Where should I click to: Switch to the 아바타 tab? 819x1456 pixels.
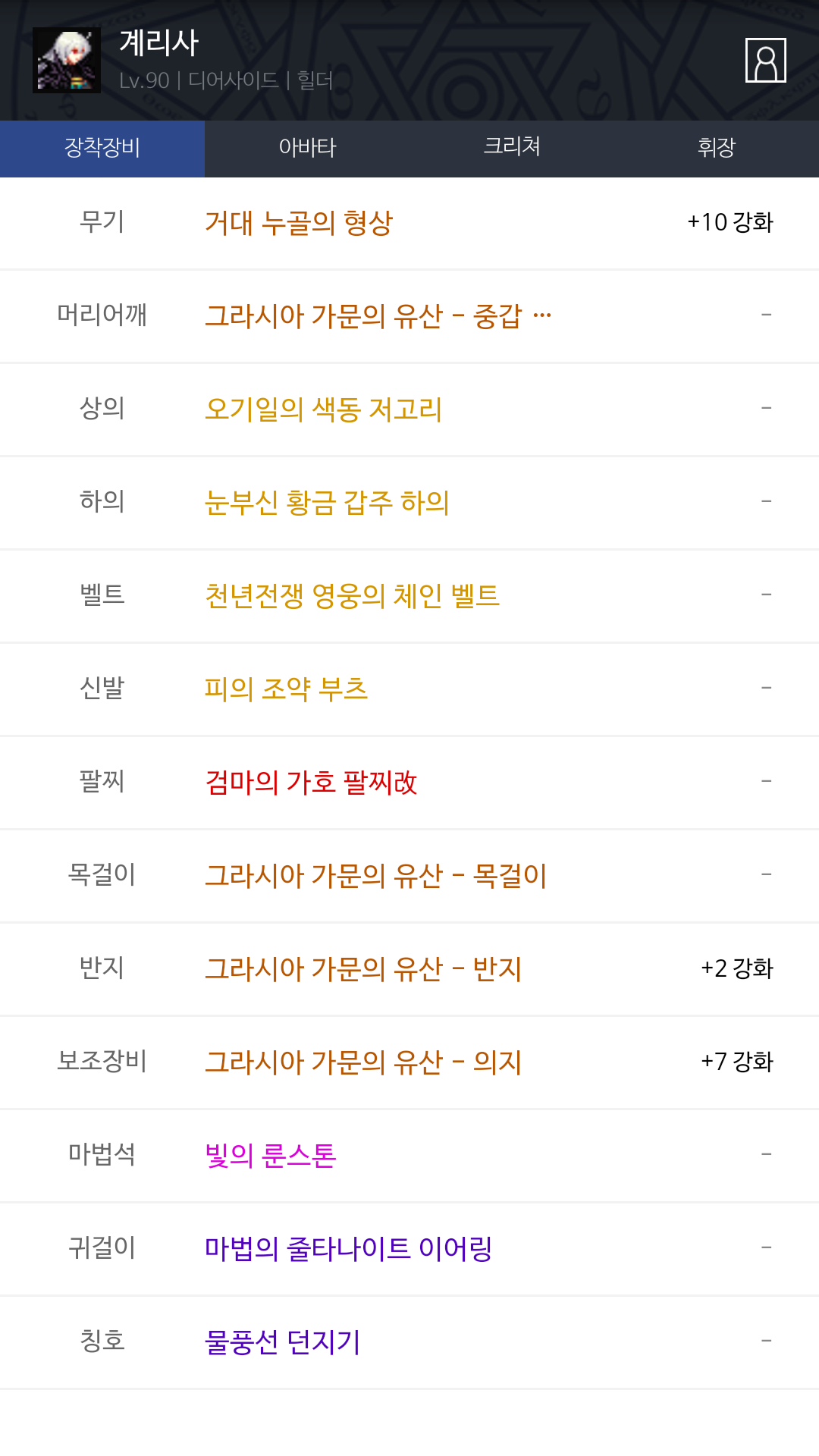[307, 148]
